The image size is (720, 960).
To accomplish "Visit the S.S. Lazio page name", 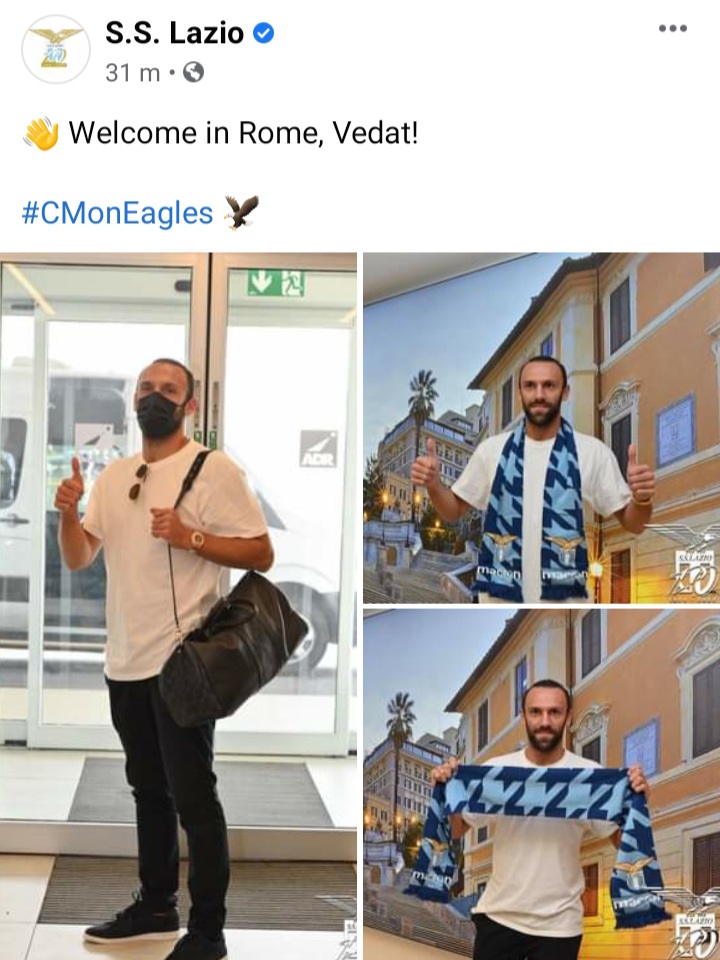I will point(174,33).
